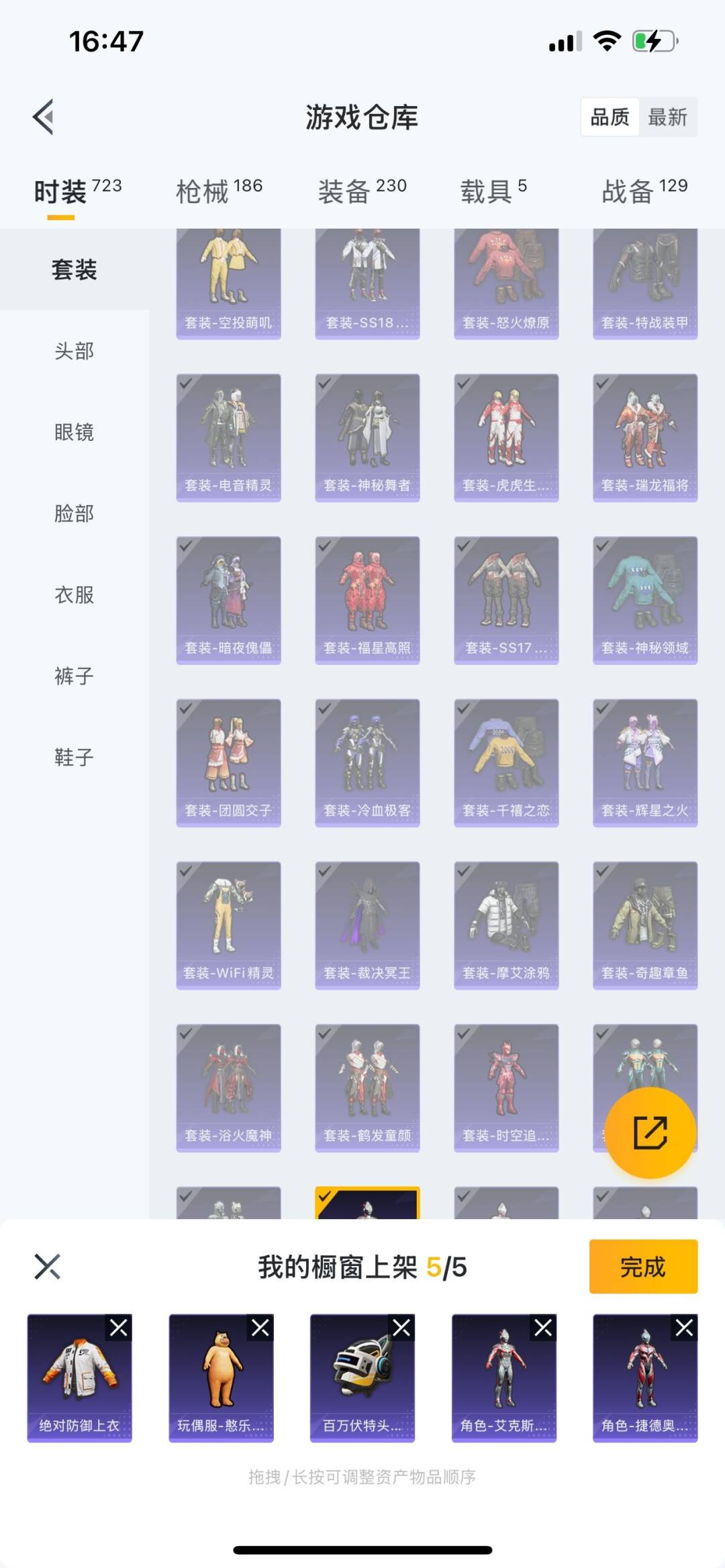
Task: Select the 套装-电音精灵 item
Action: pyautogui.click(x=228, y=437)
